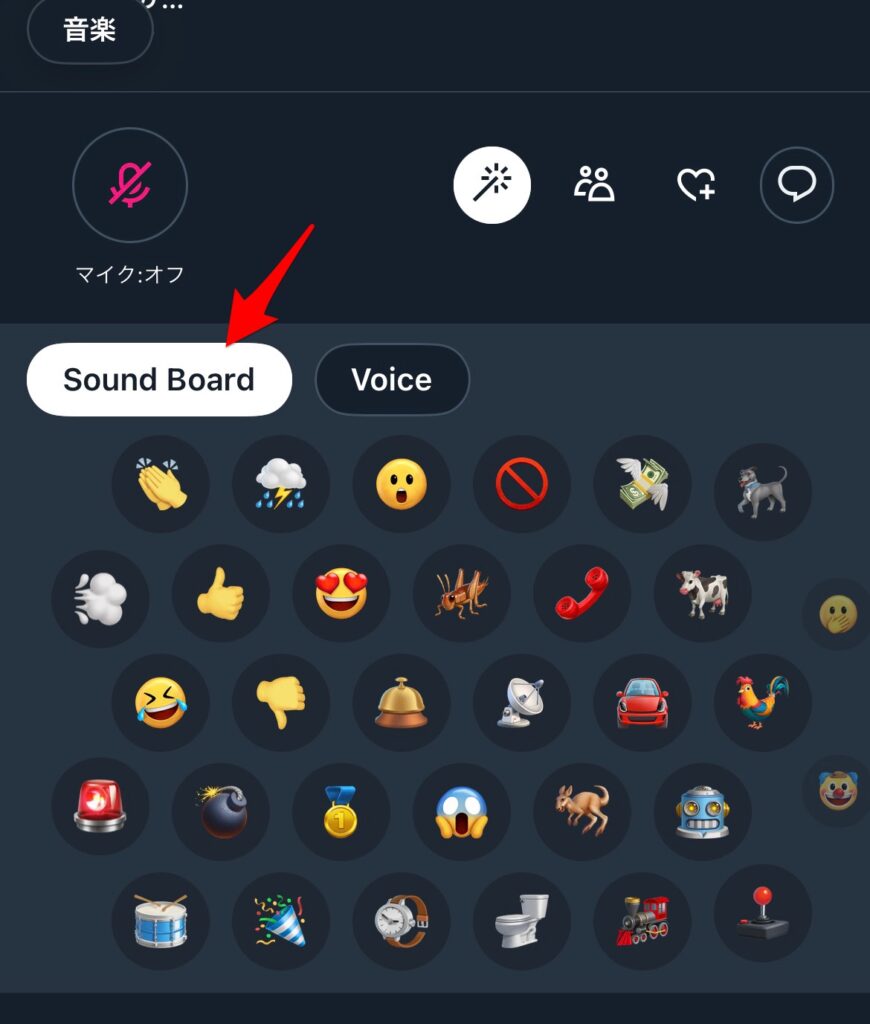Play the steam locomotive sound

642,920
